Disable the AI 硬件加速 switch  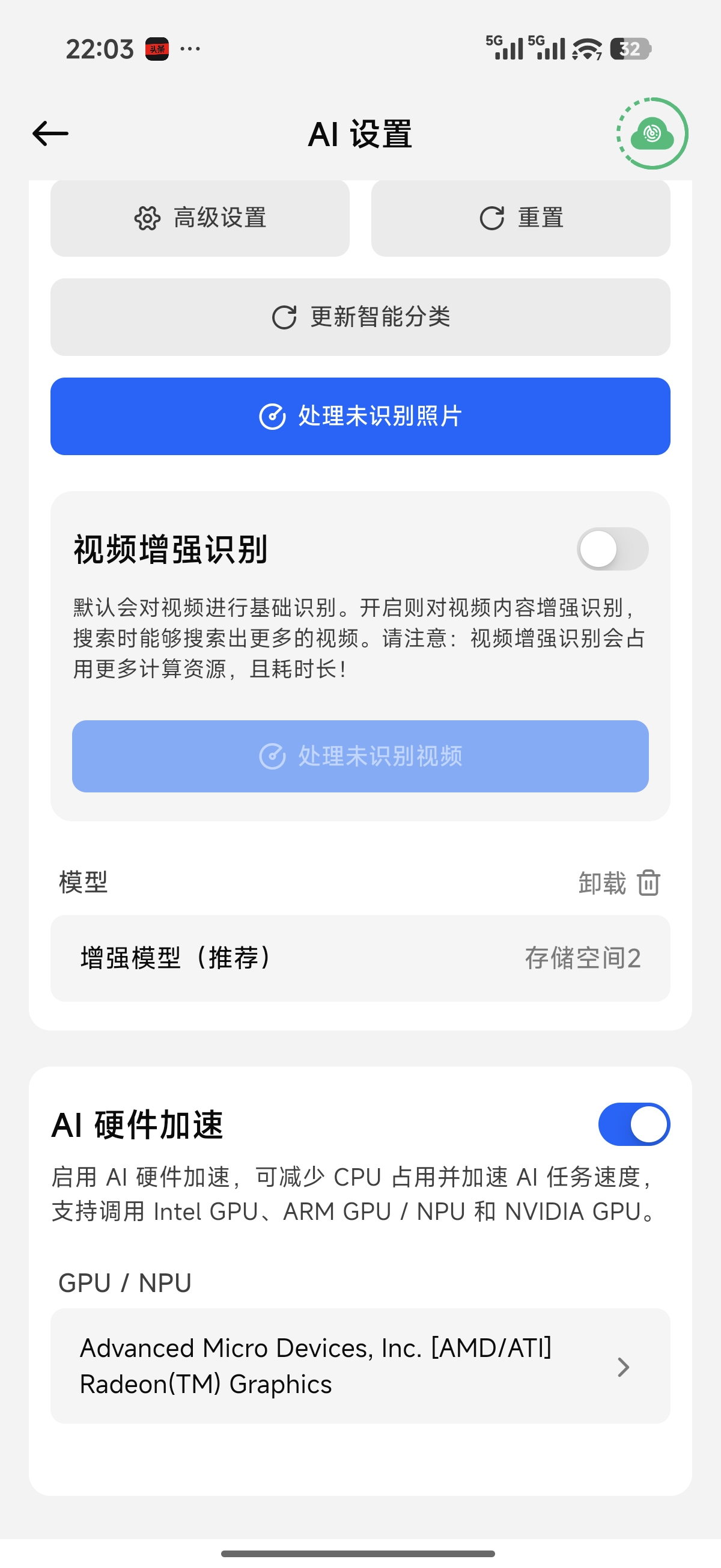pyautogui.click(x=634, y=1124)
